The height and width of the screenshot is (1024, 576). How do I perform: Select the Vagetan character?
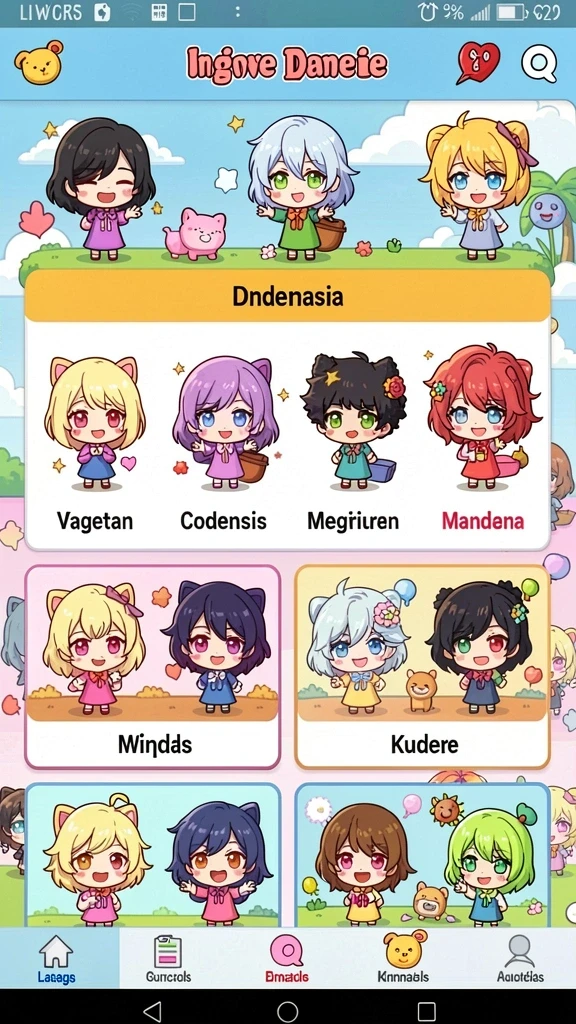95,440
